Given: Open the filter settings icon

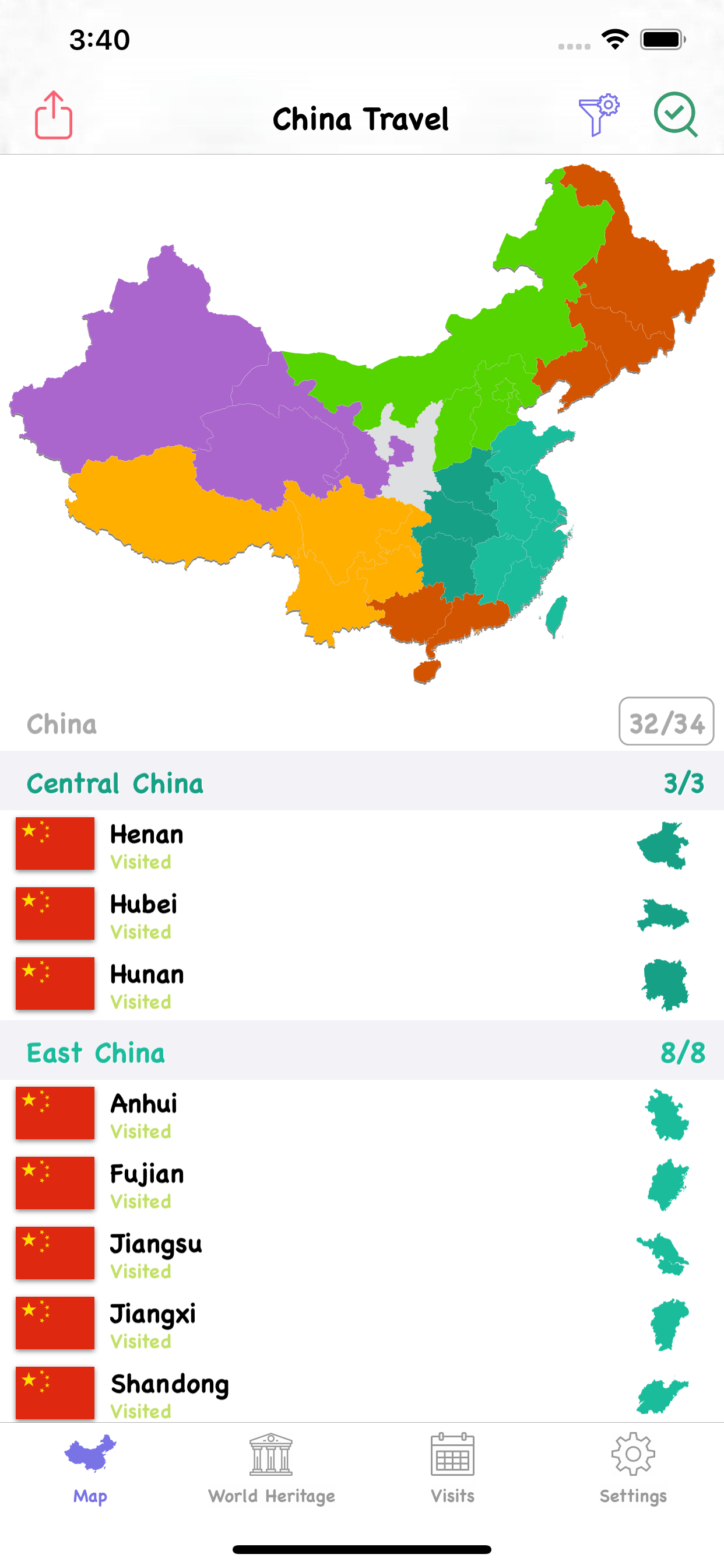Looking at the screenshot, I should point(599,115).
